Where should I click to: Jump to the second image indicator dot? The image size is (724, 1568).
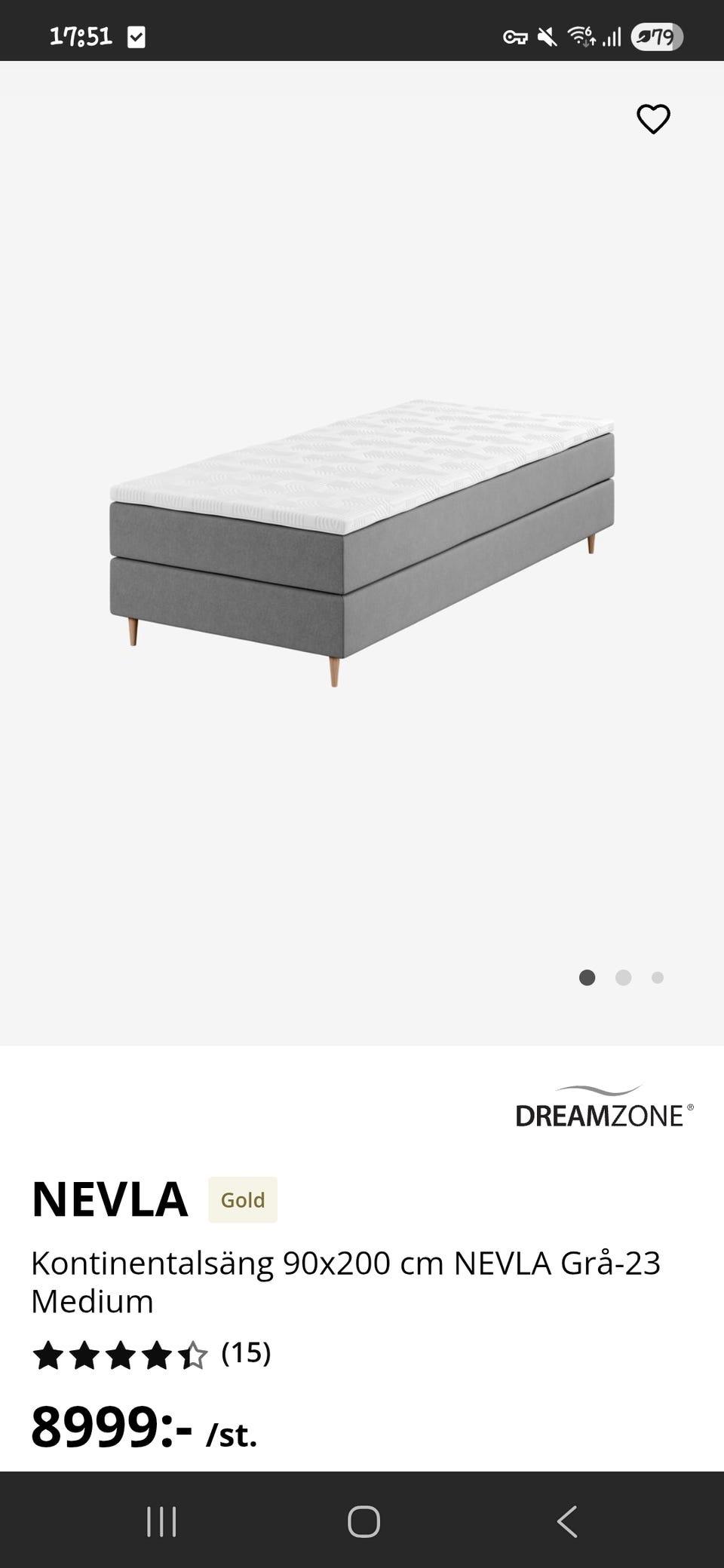coord(623,978)
